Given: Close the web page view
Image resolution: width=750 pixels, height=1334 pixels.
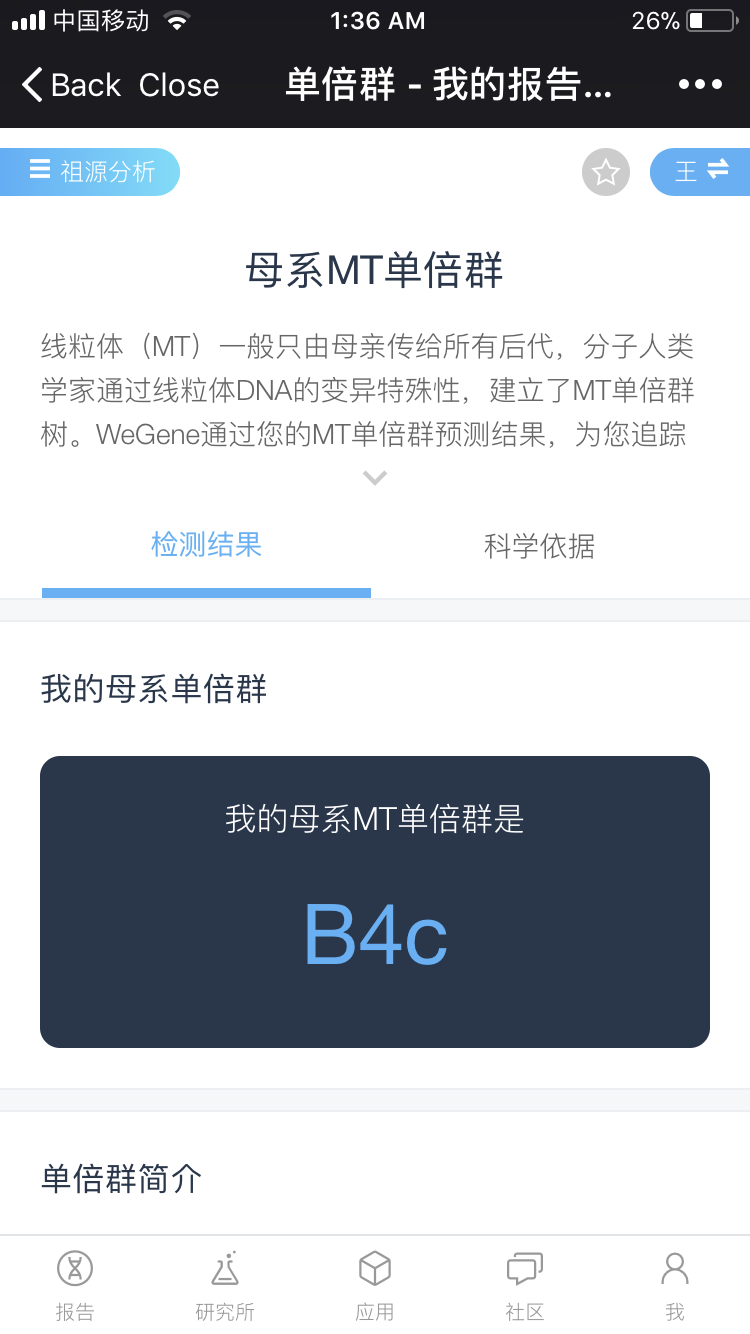Looking at the screenshot, I should (x=179, y=85).
